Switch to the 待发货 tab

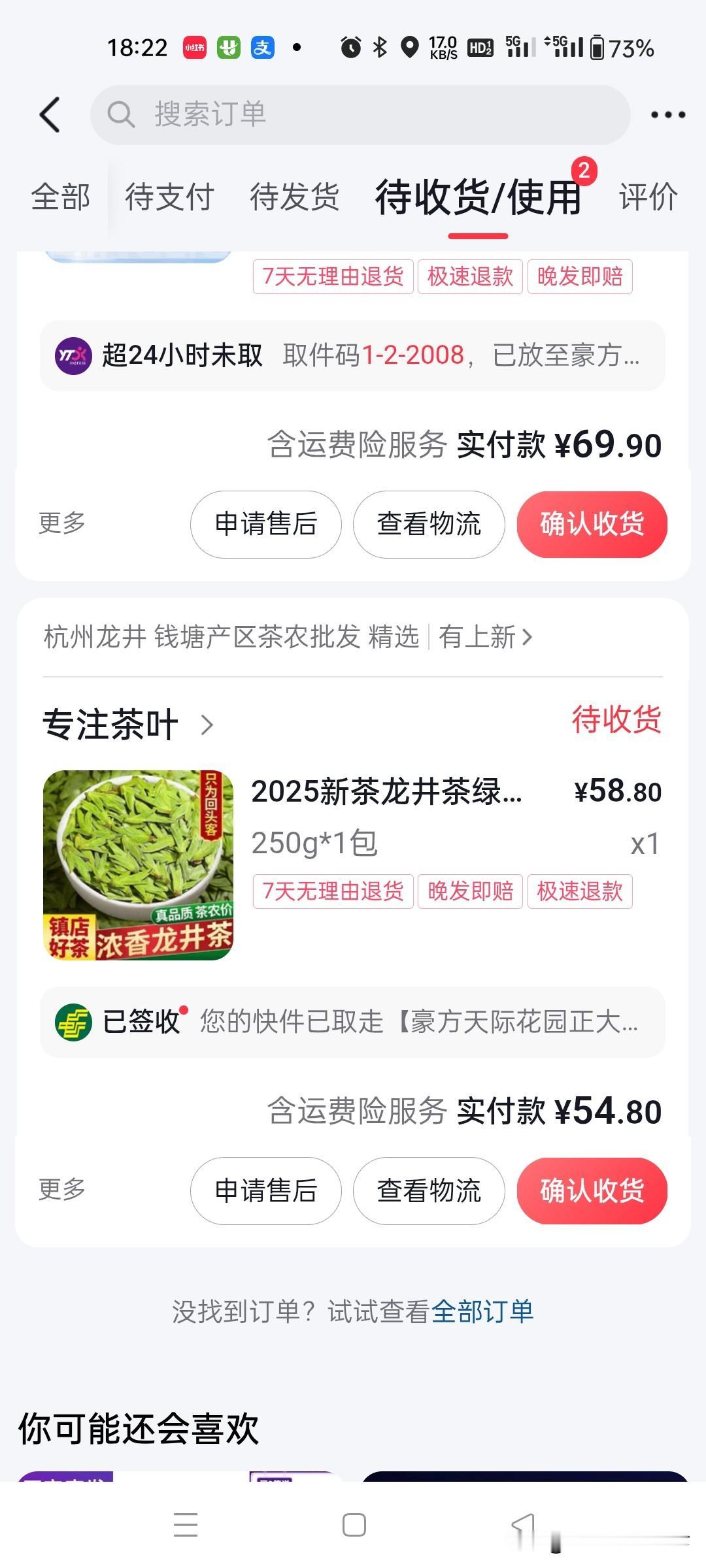(x=294, y=197)
